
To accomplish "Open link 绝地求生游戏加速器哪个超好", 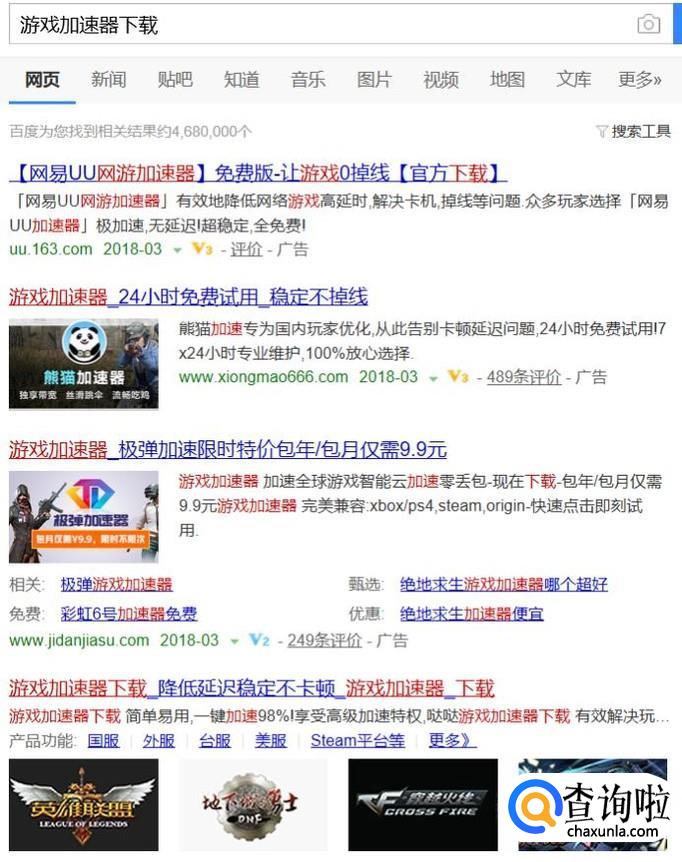I will [x=503, y=584].
